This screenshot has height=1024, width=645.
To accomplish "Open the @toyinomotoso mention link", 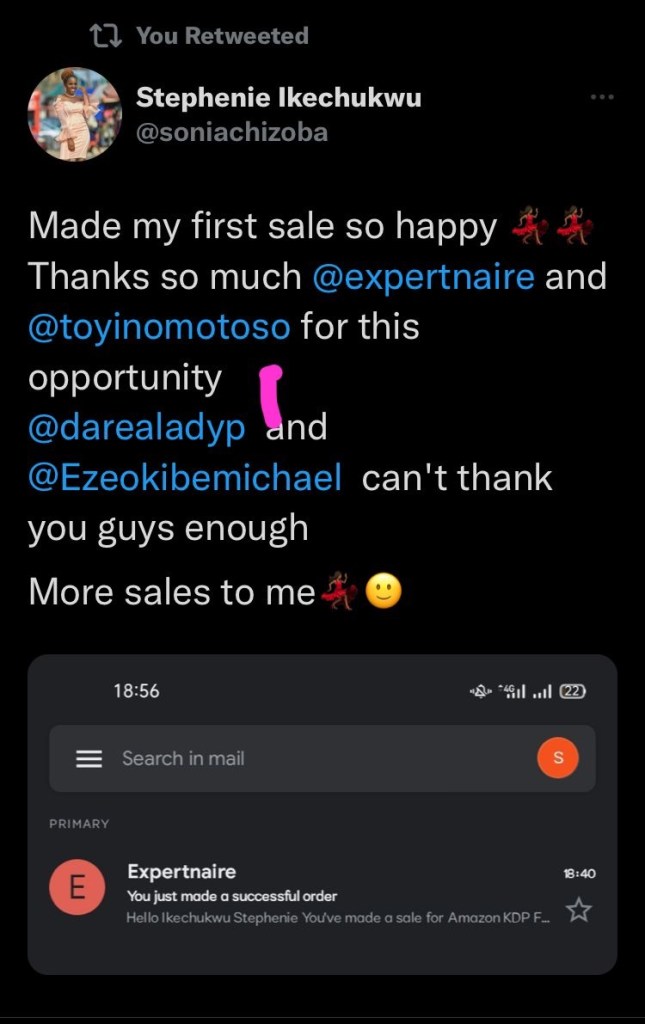I will coord(159,327).
